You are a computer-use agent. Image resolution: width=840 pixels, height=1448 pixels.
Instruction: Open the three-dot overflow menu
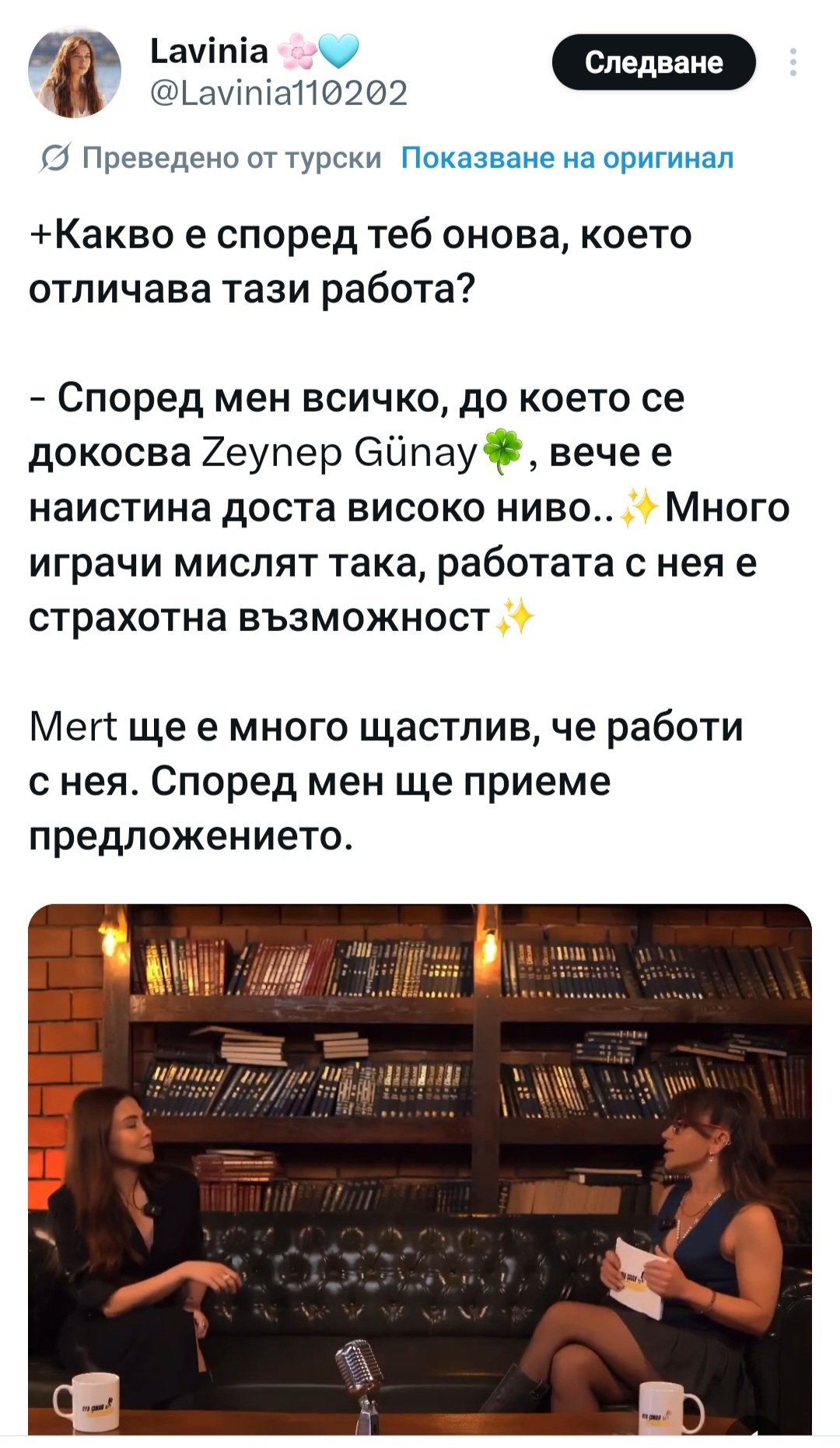pyautogui.click(x=793, y=62)
